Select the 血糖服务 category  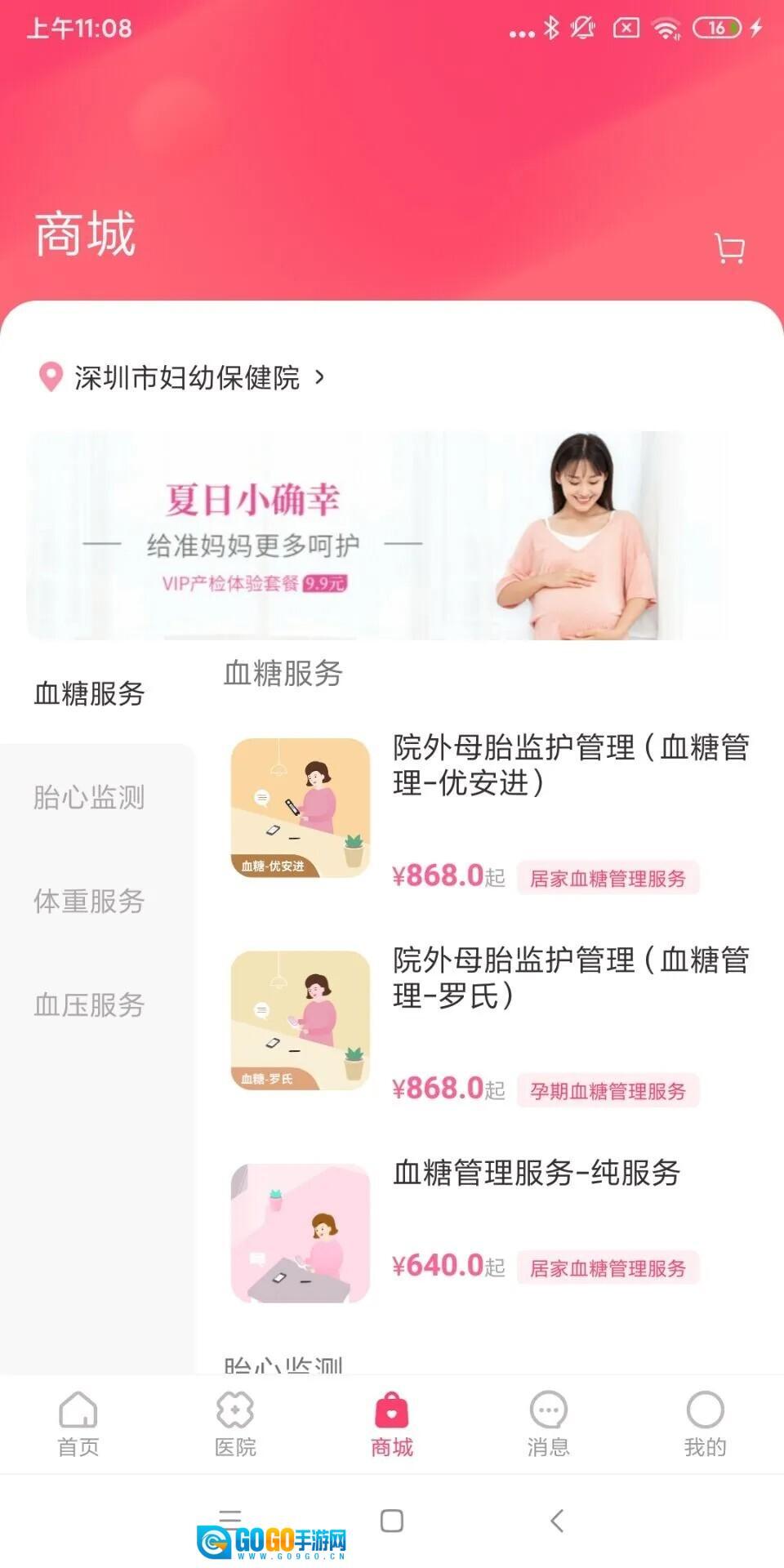pyautogui.click(x=90, y=693)
